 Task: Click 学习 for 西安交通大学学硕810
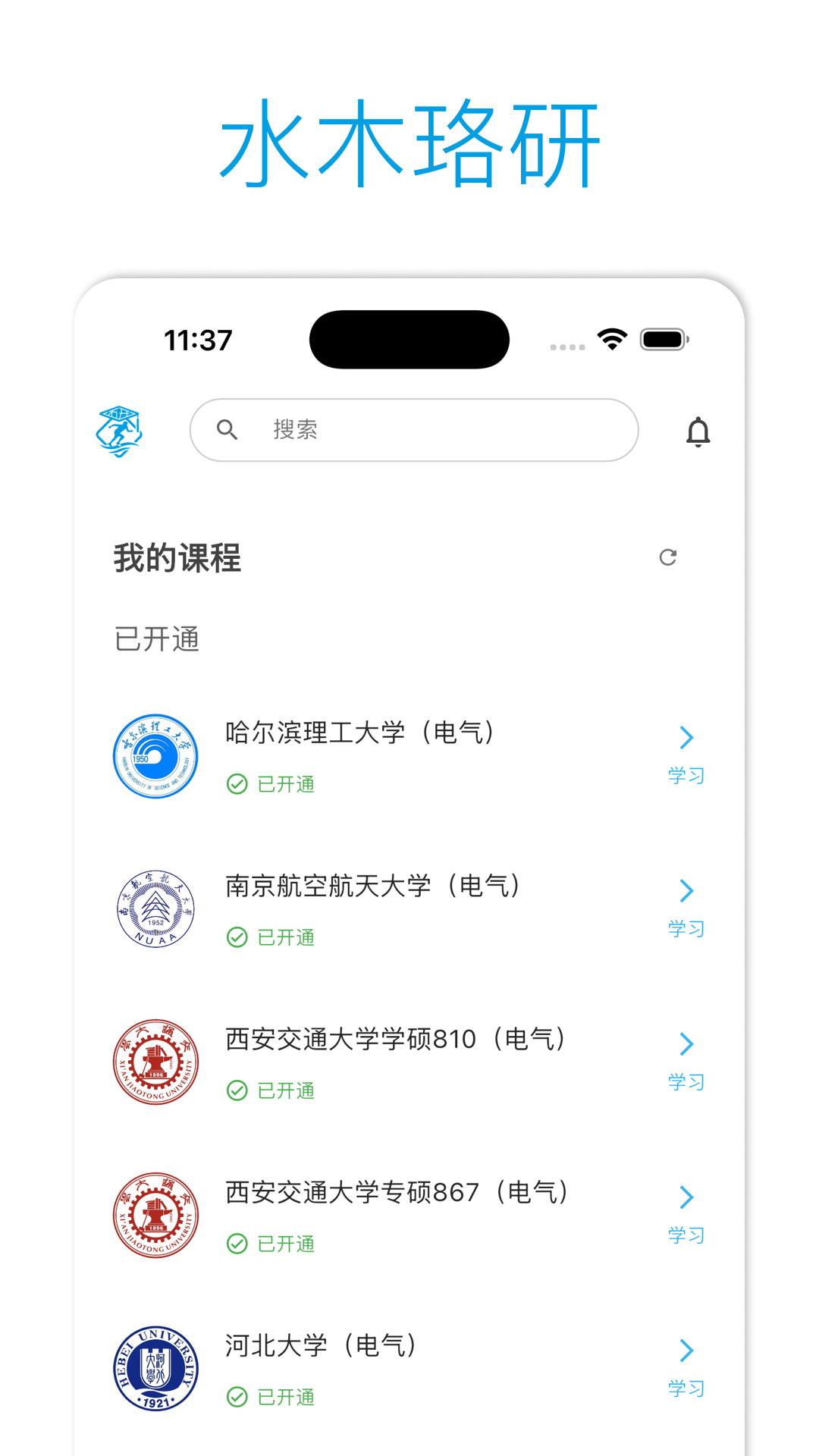coord(685,1082)
